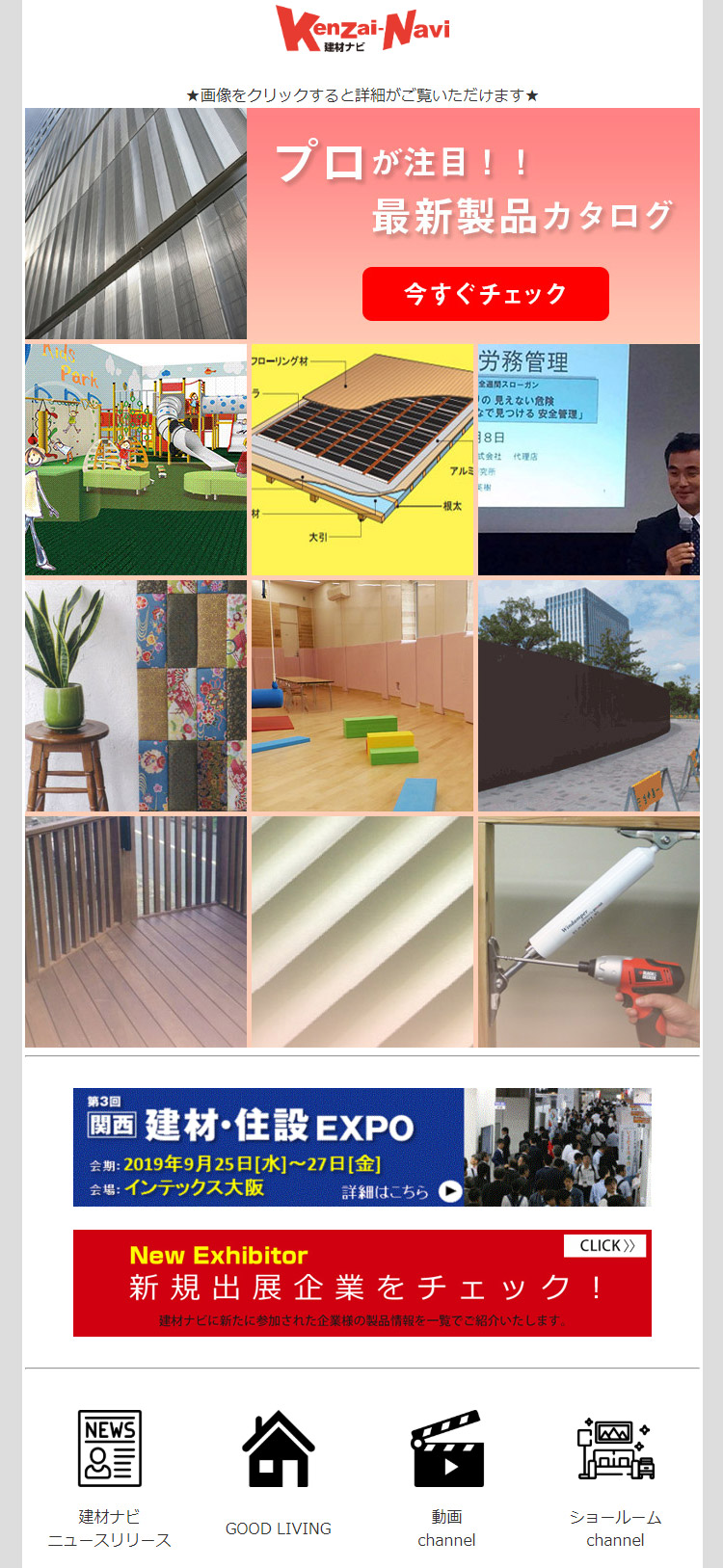Open the 労務管理 seminar photo
Viewport: 723px width, 1568px height.
pyautogui.click(x=588, y=460)
